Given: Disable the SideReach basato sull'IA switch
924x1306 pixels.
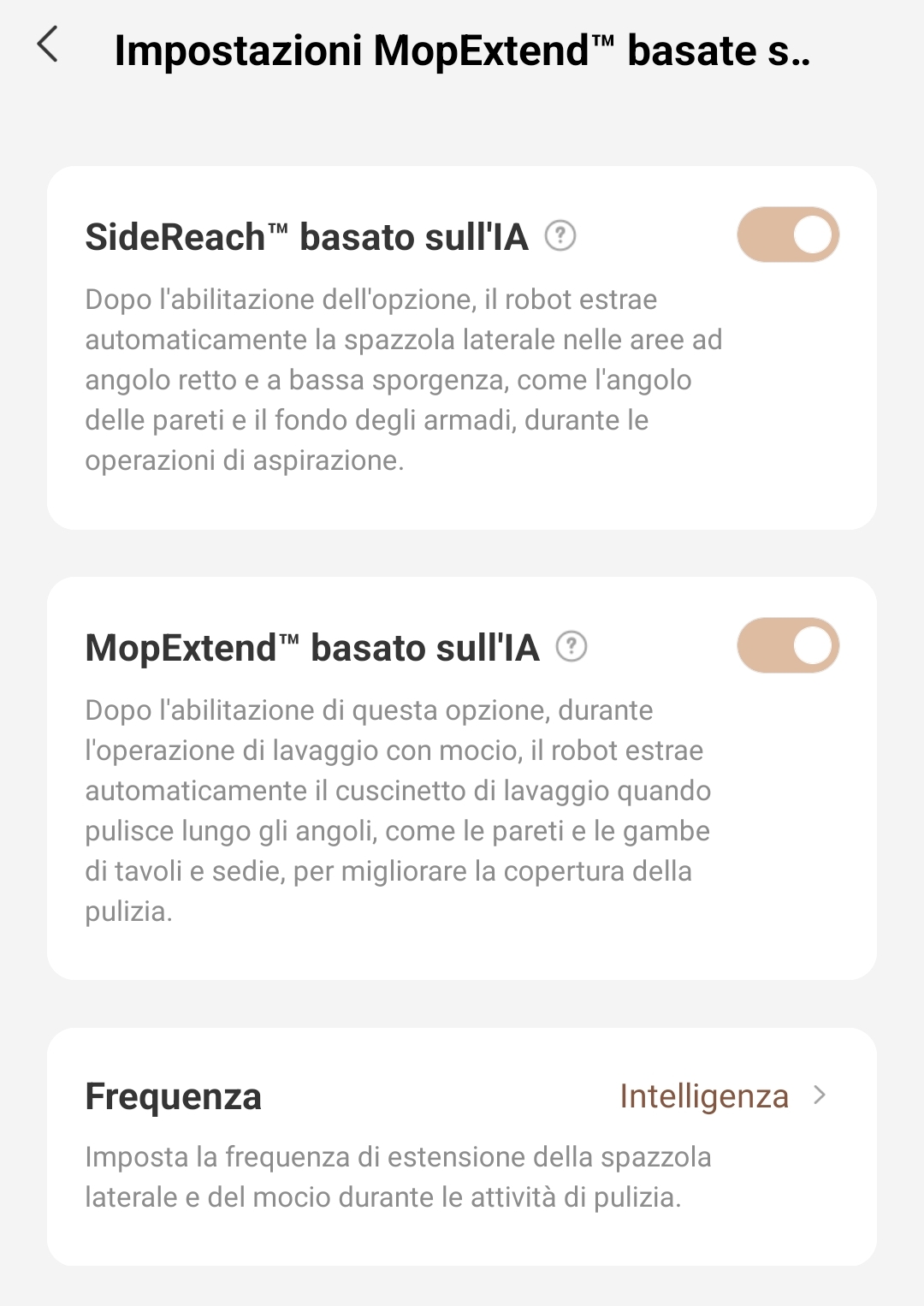Looking at the screenshot, I should [788, 234].
